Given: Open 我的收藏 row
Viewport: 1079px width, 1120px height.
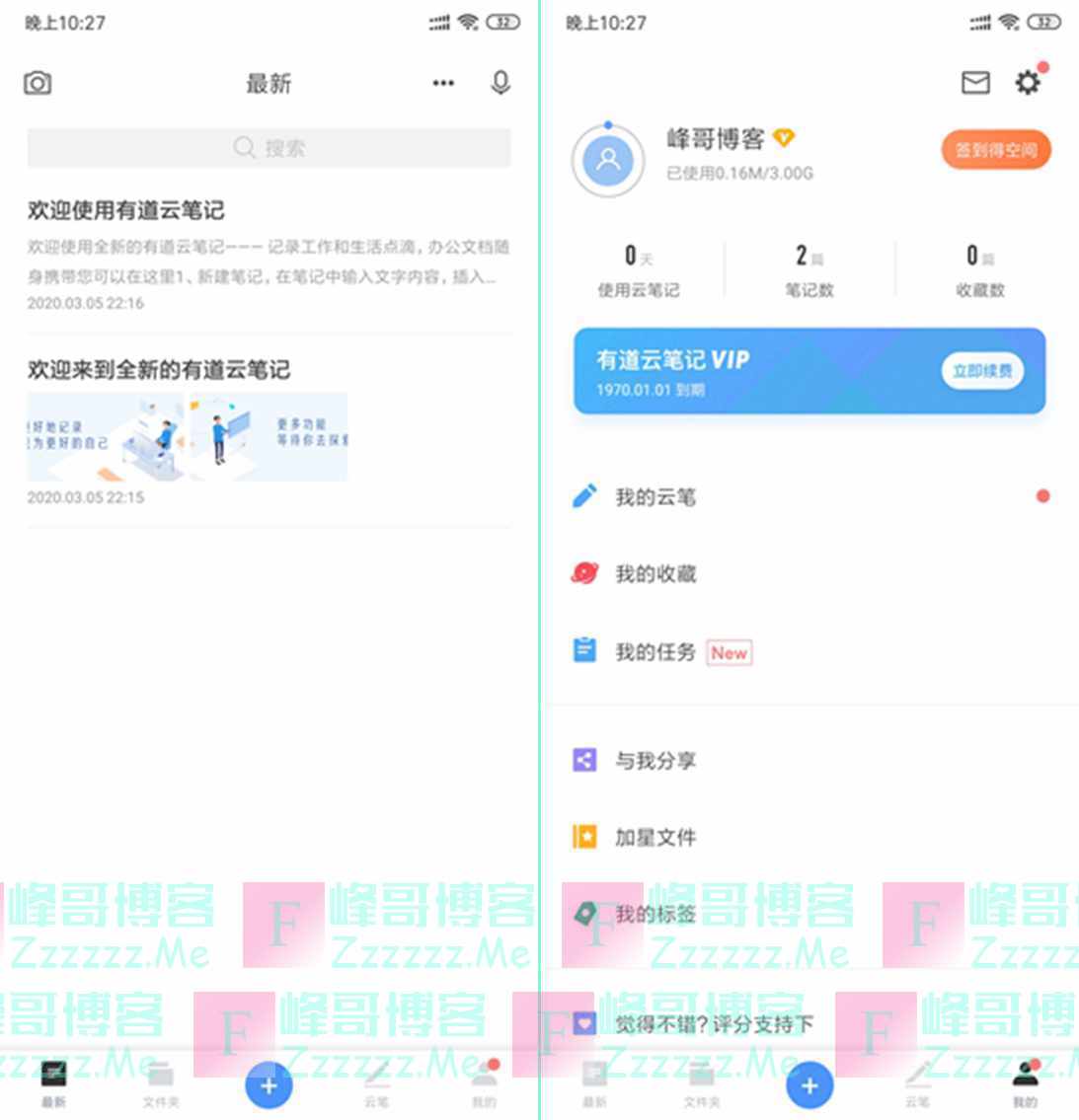Looking at the screenshot, I should (x=655, y=574).
